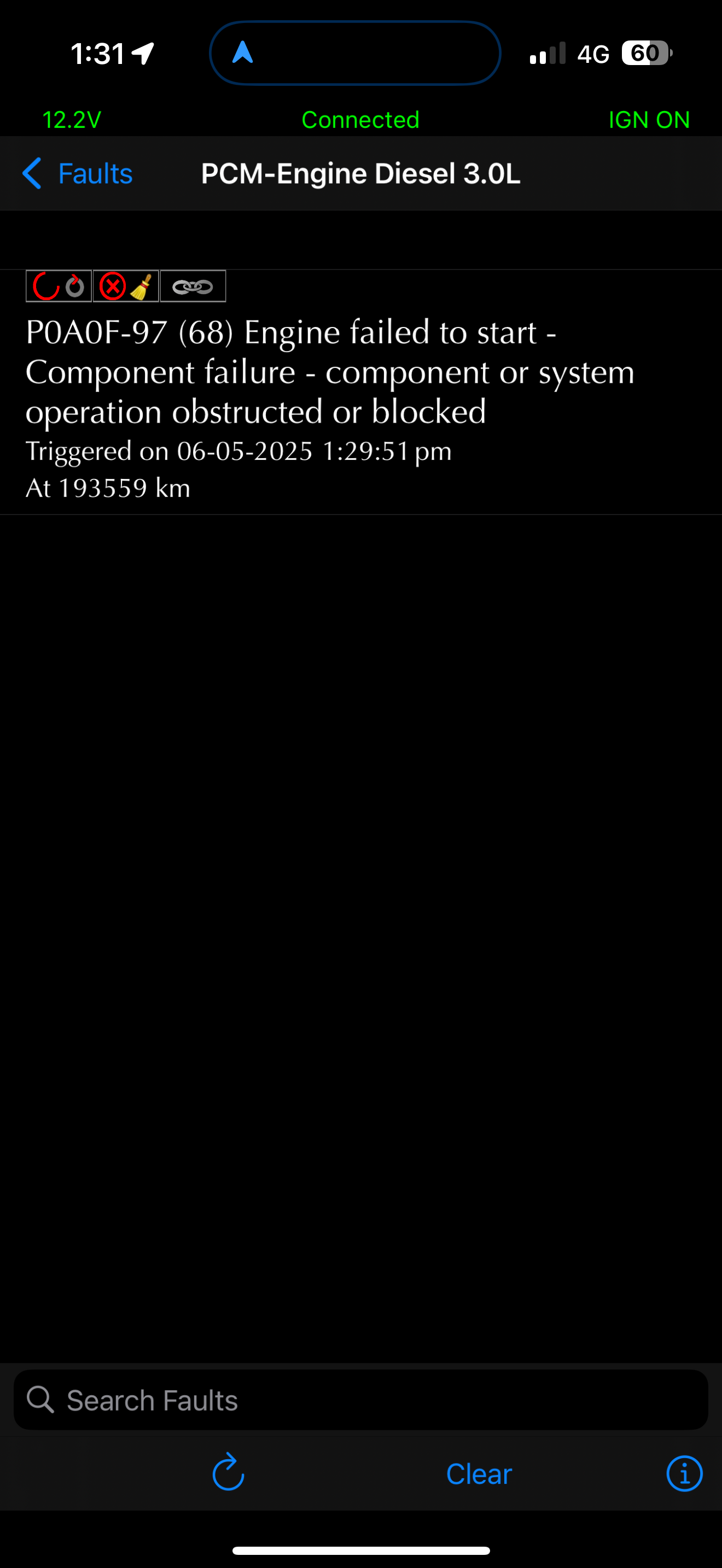722x1568 pixels.
Task: Go back to the Faults list
Action: [77, 174]
